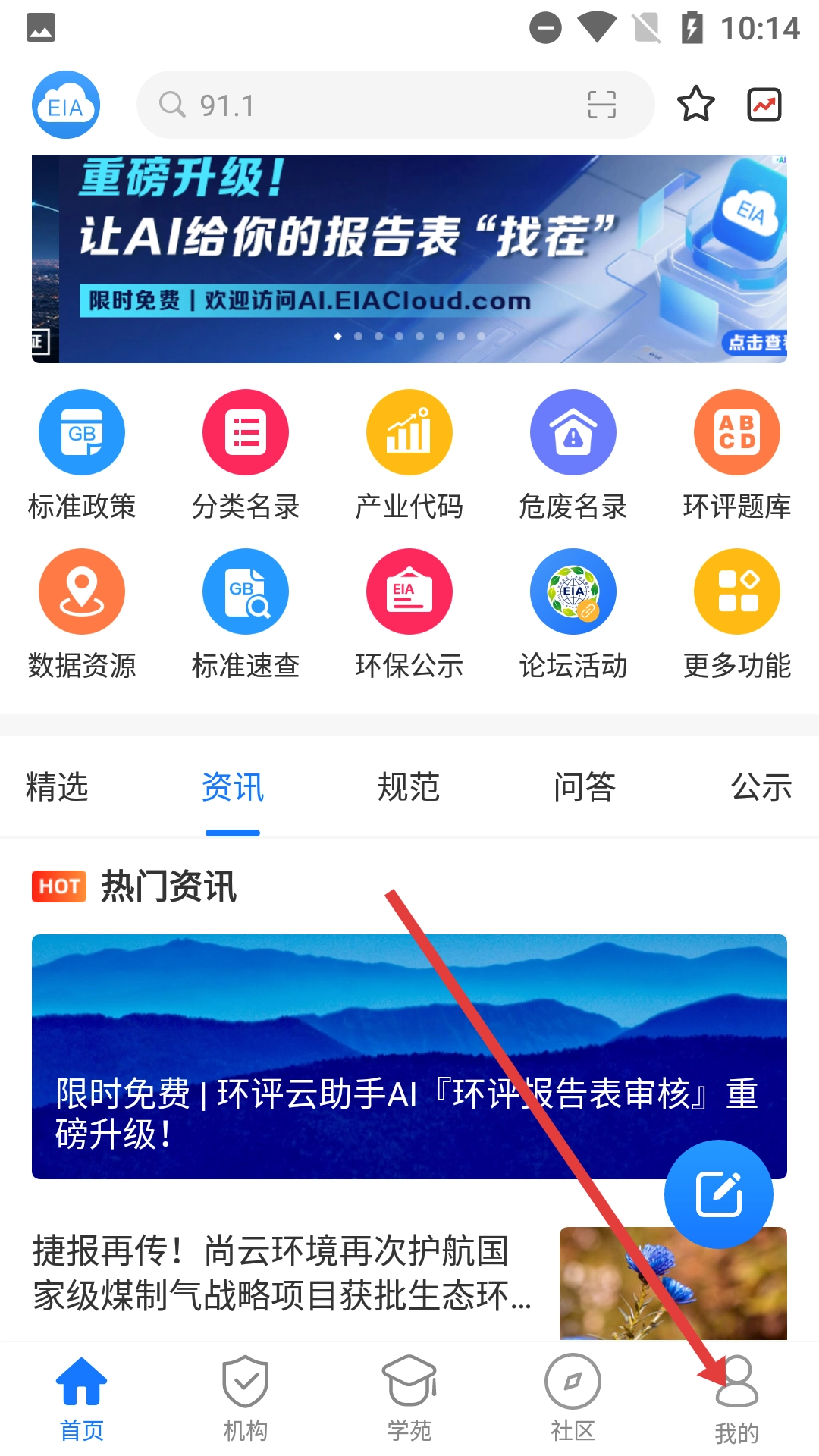Tap the floating compose post button
This screenshot has width=819, height=1456.
coord(718,1194)
